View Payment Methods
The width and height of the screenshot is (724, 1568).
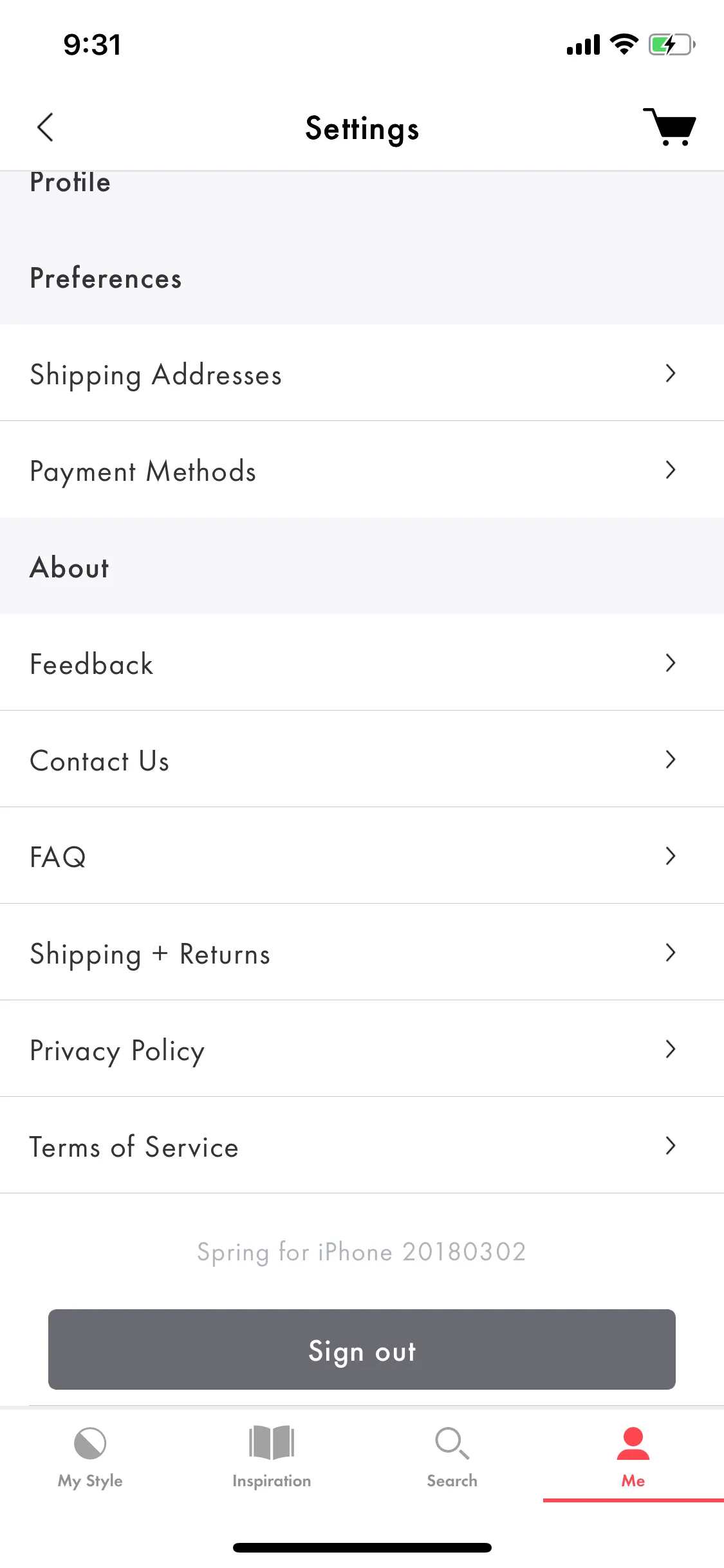tap(362, 471)
